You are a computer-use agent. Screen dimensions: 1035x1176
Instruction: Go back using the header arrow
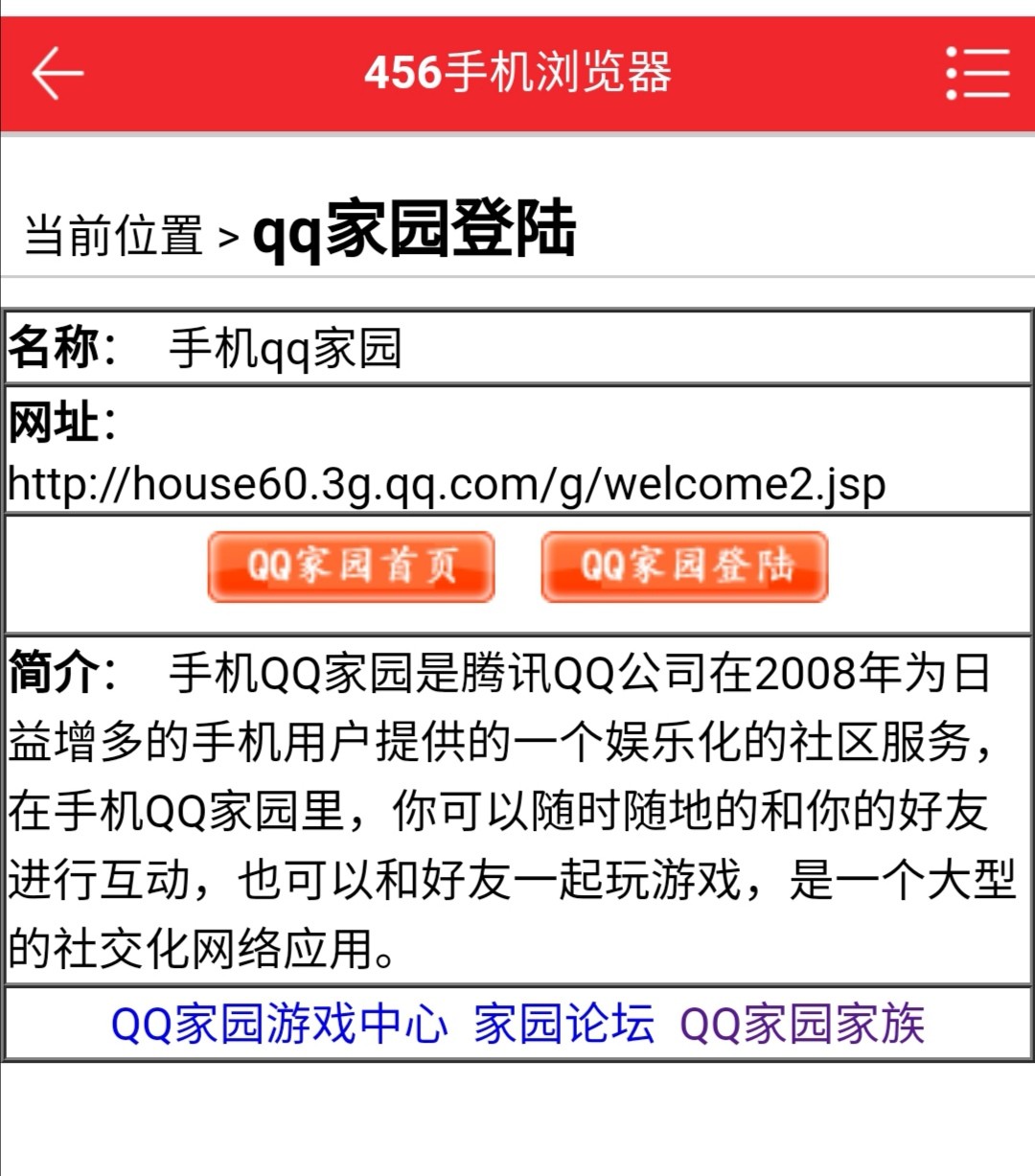point(57,73)
